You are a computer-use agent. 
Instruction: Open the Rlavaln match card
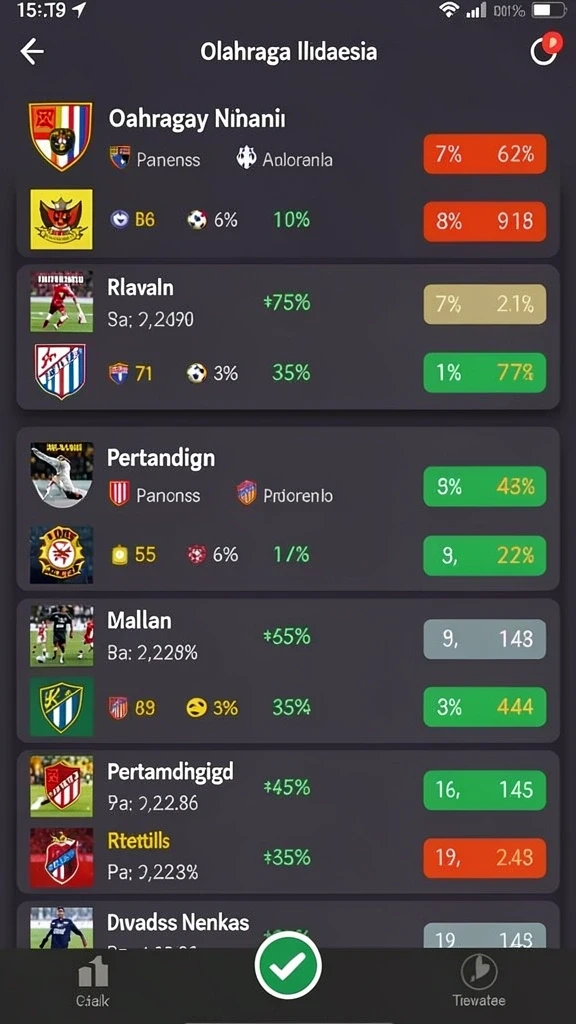[x=288, y=337]
